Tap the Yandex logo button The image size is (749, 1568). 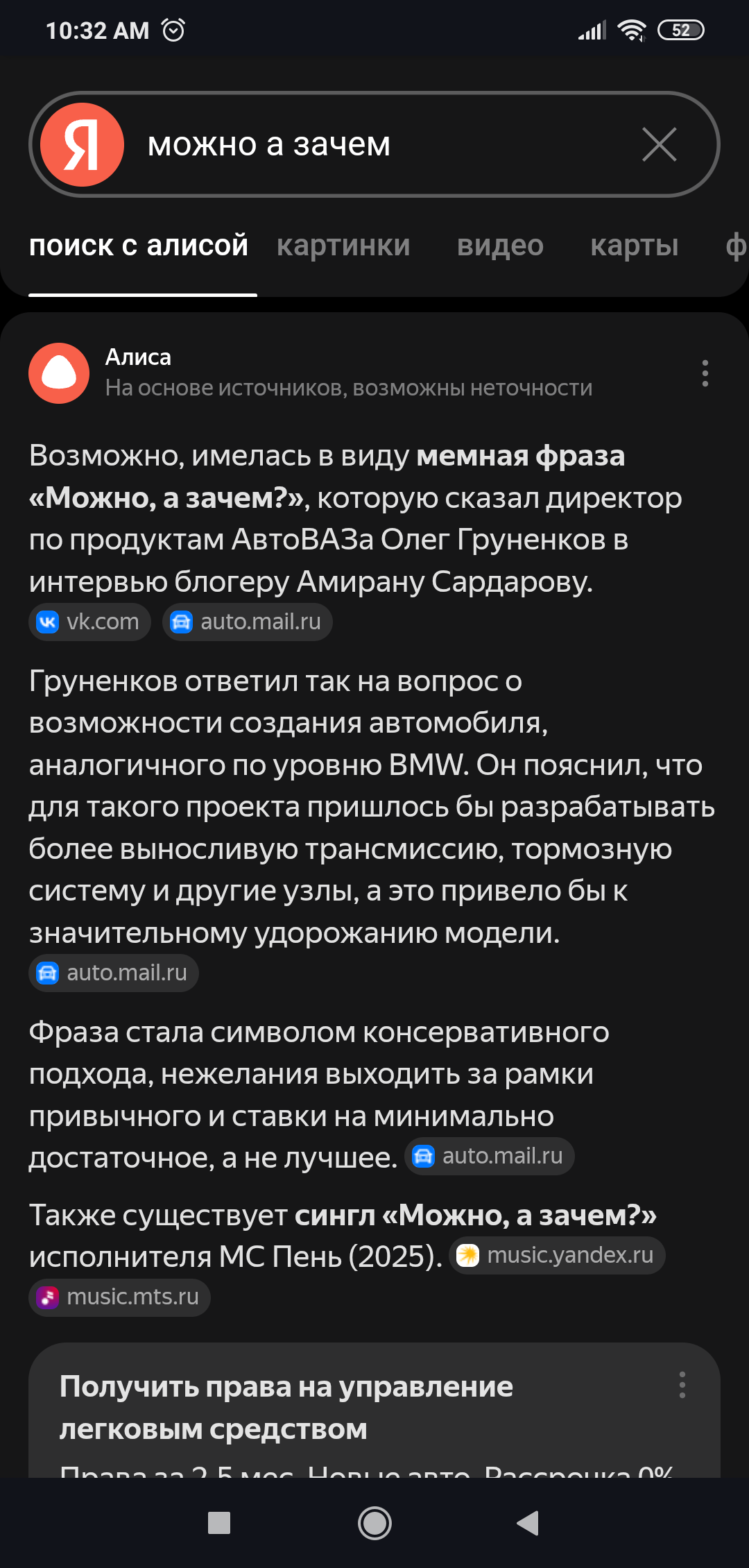pos(82,144)
